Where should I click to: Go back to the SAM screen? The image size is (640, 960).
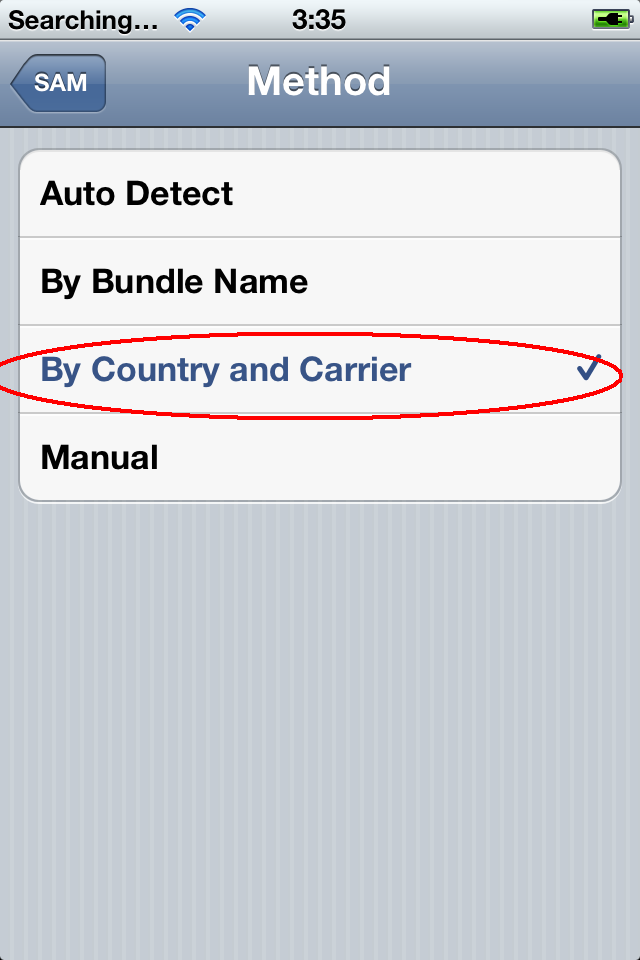pyautogui.click(x=59, y=83)
